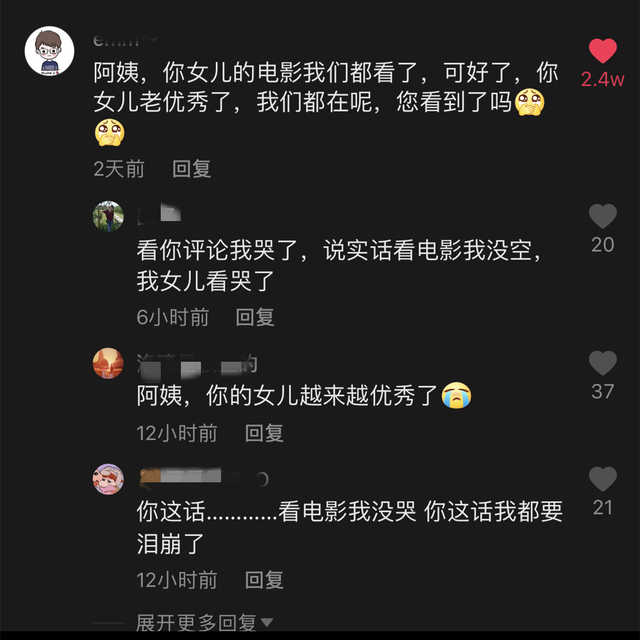Like the reply saying 看你评论我哭了

coord(602,216)
